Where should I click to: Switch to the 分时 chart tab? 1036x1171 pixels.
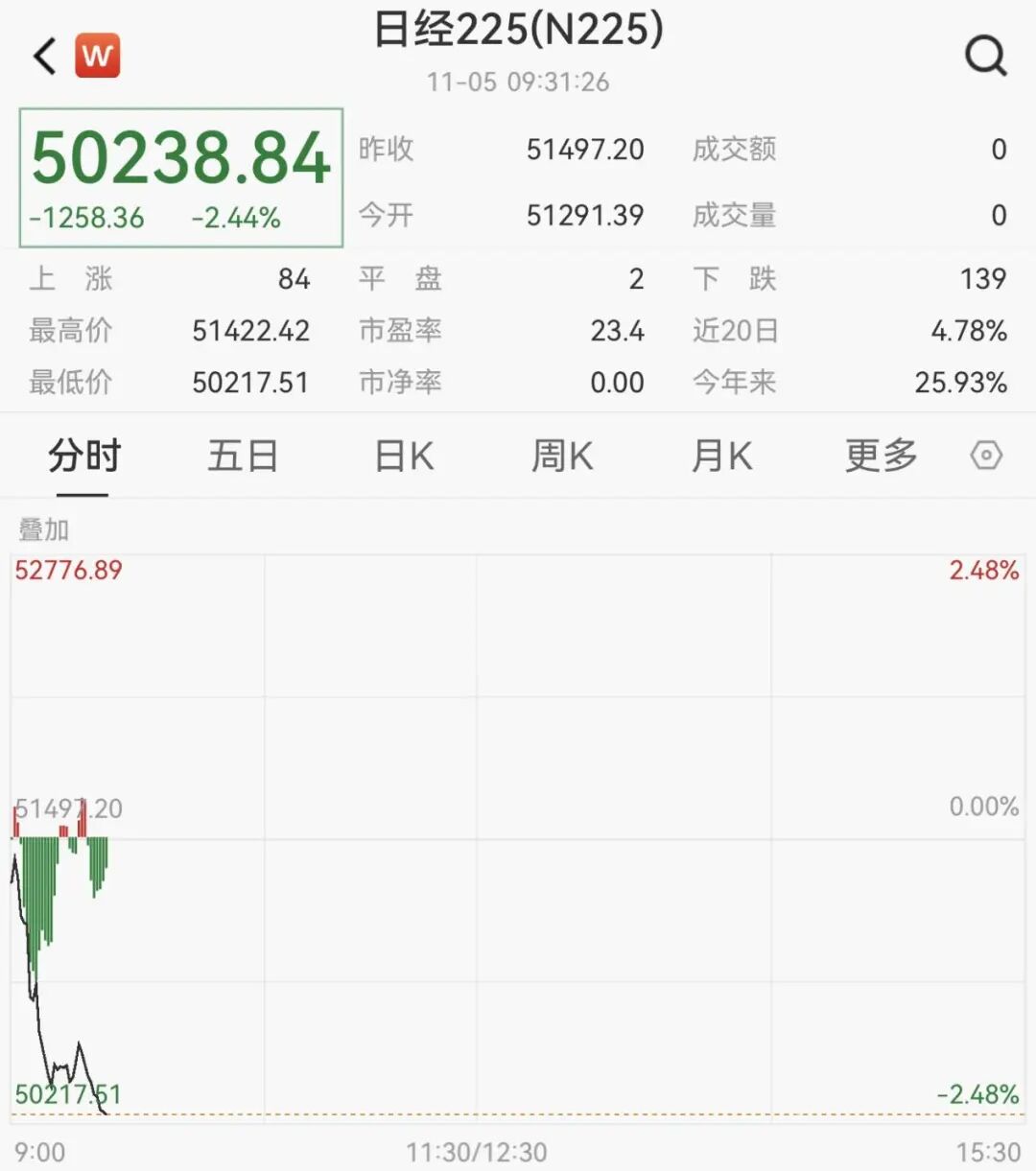click(83, 456)
